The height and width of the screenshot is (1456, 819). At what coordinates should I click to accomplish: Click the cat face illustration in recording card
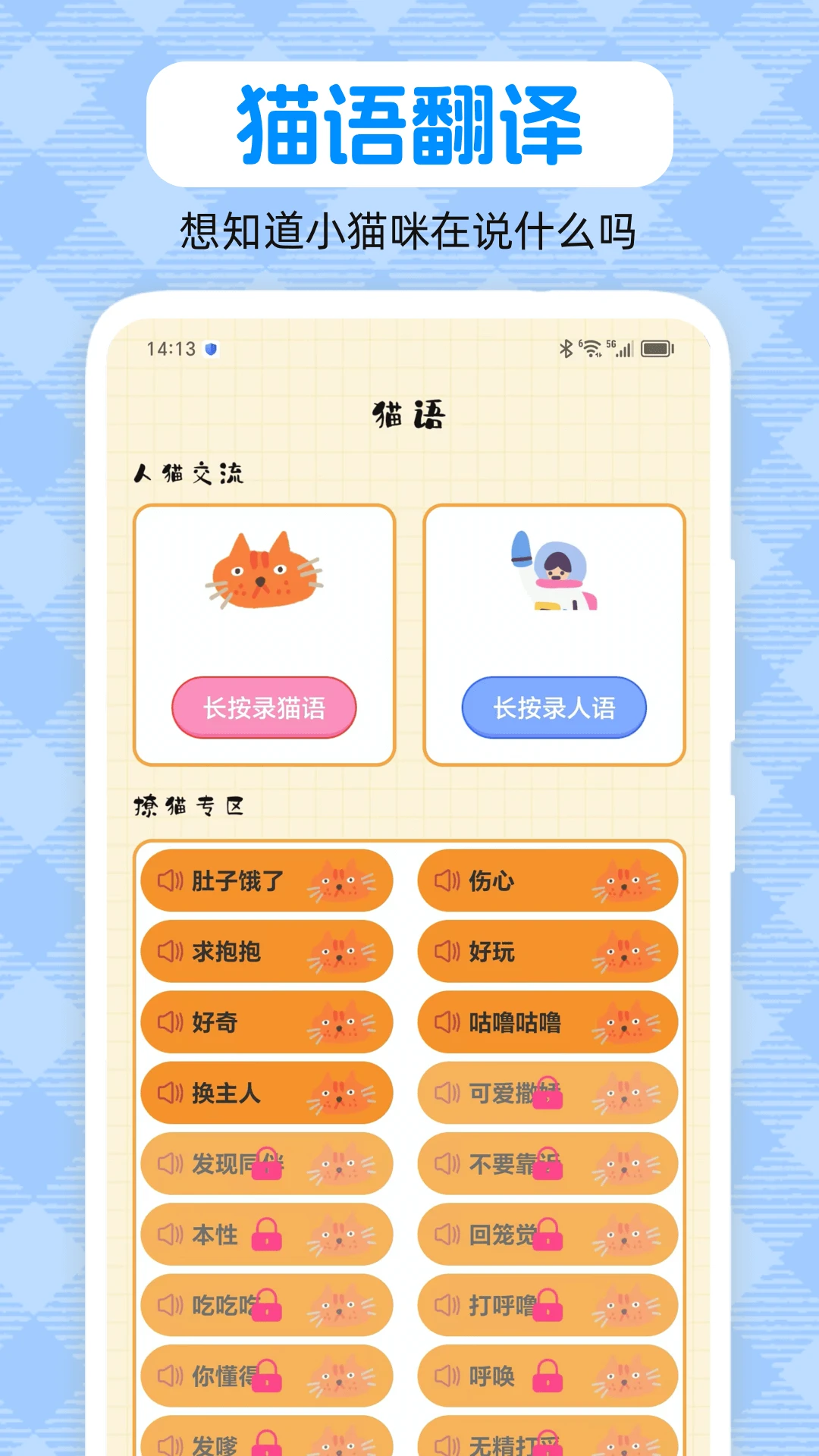click(x=262, y=573)
